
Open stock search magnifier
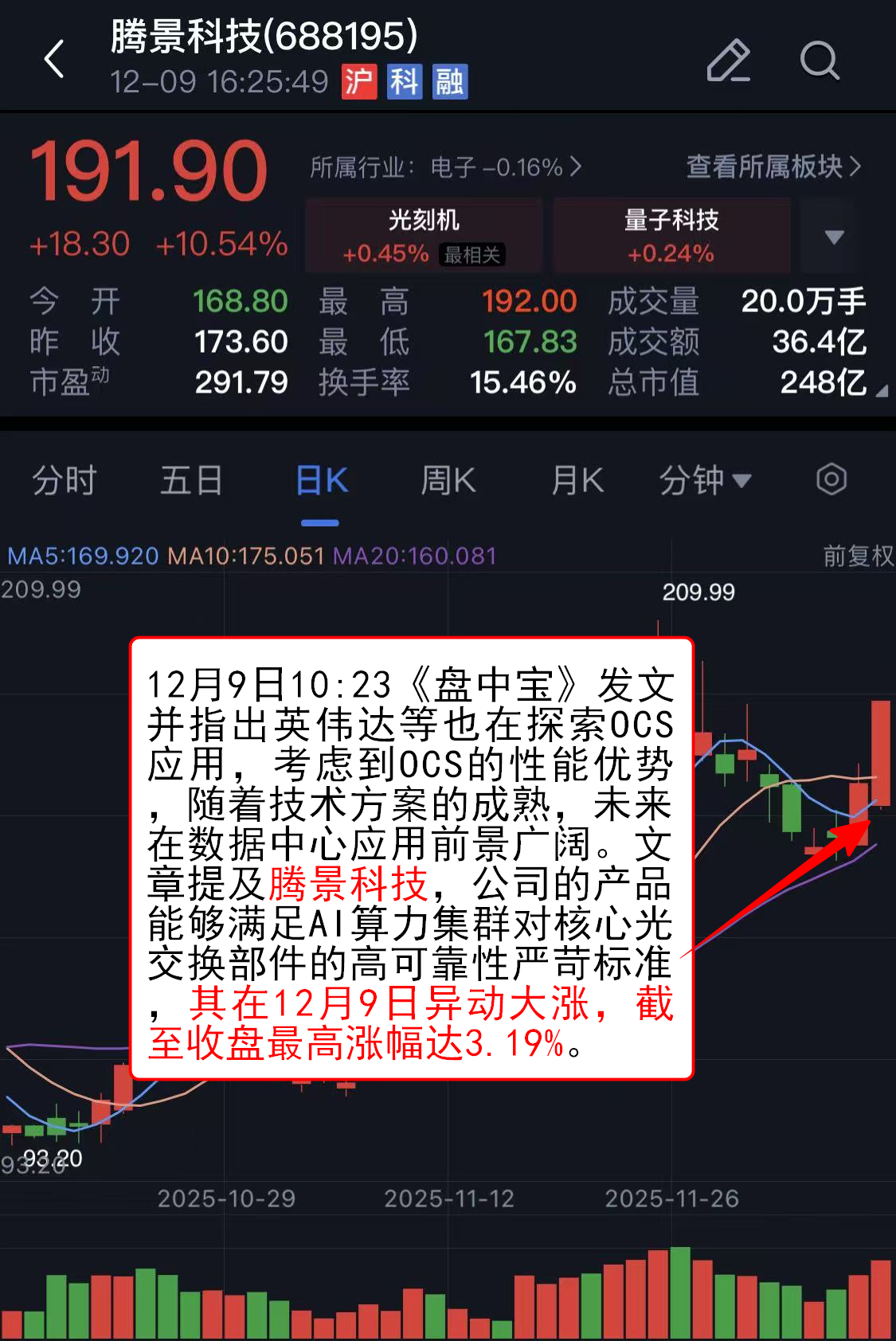(819, 61)
